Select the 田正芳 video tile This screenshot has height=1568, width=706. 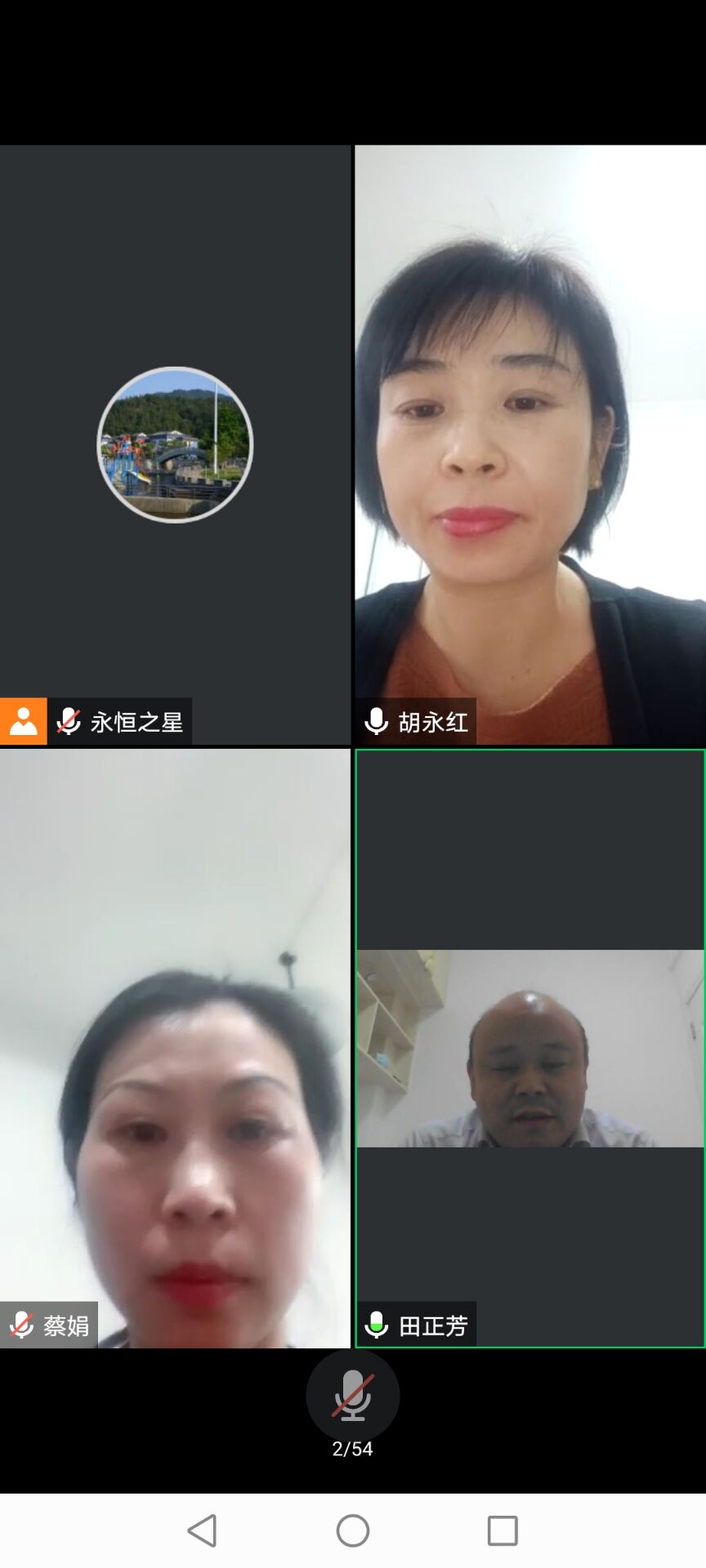(x=529, y=1048)
